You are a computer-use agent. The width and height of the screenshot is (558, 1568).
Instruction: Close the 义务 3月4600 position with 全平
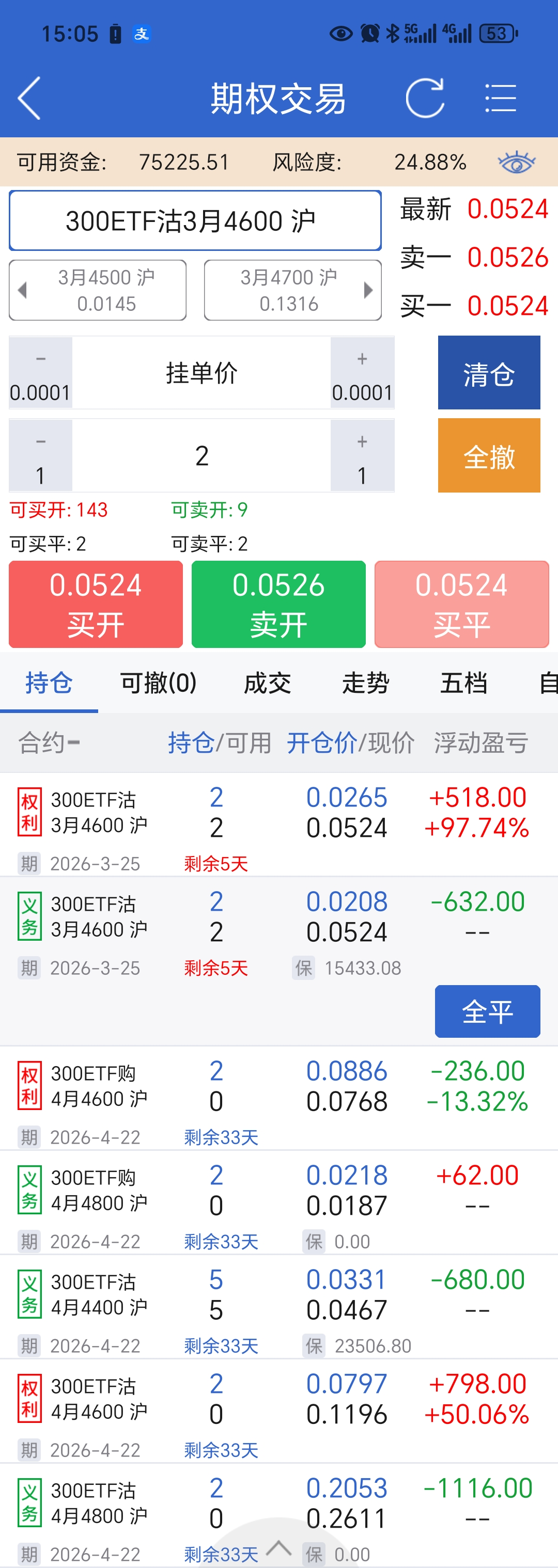(x=487, y=1011)
